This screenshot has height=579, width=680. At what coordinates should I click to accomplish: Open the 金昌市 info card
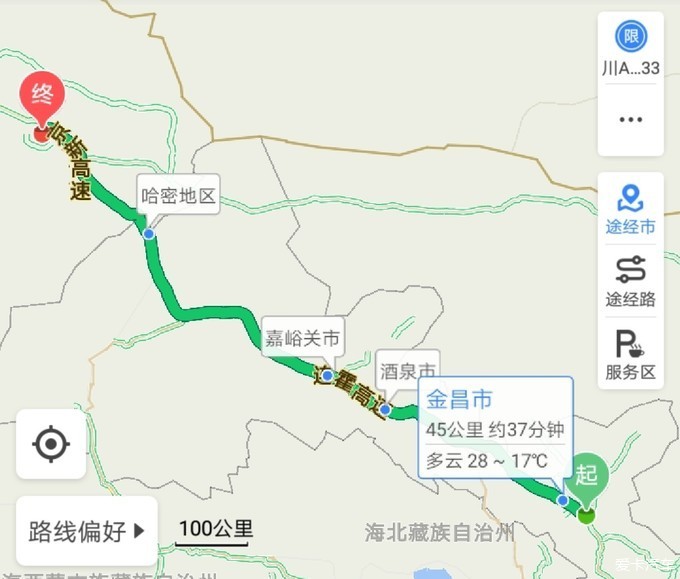coord(495,428)
